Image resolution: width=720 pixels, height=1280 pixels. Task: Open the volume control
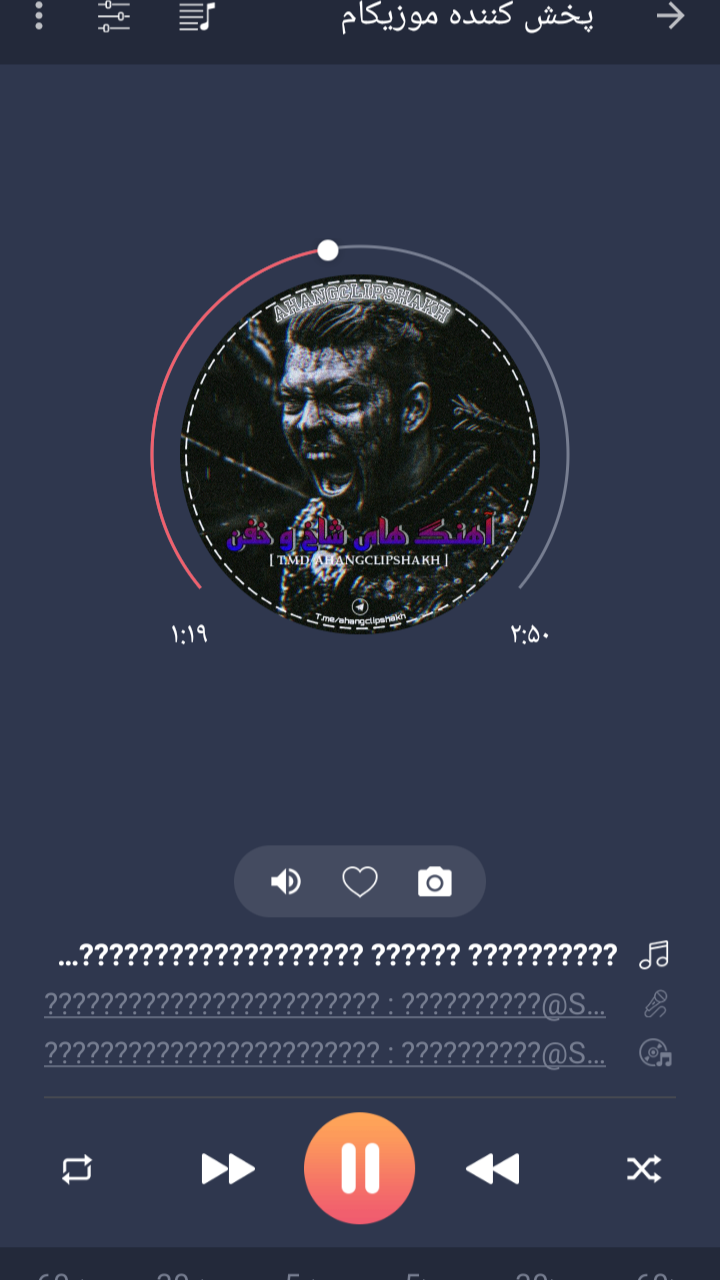[x=286, y=881]
